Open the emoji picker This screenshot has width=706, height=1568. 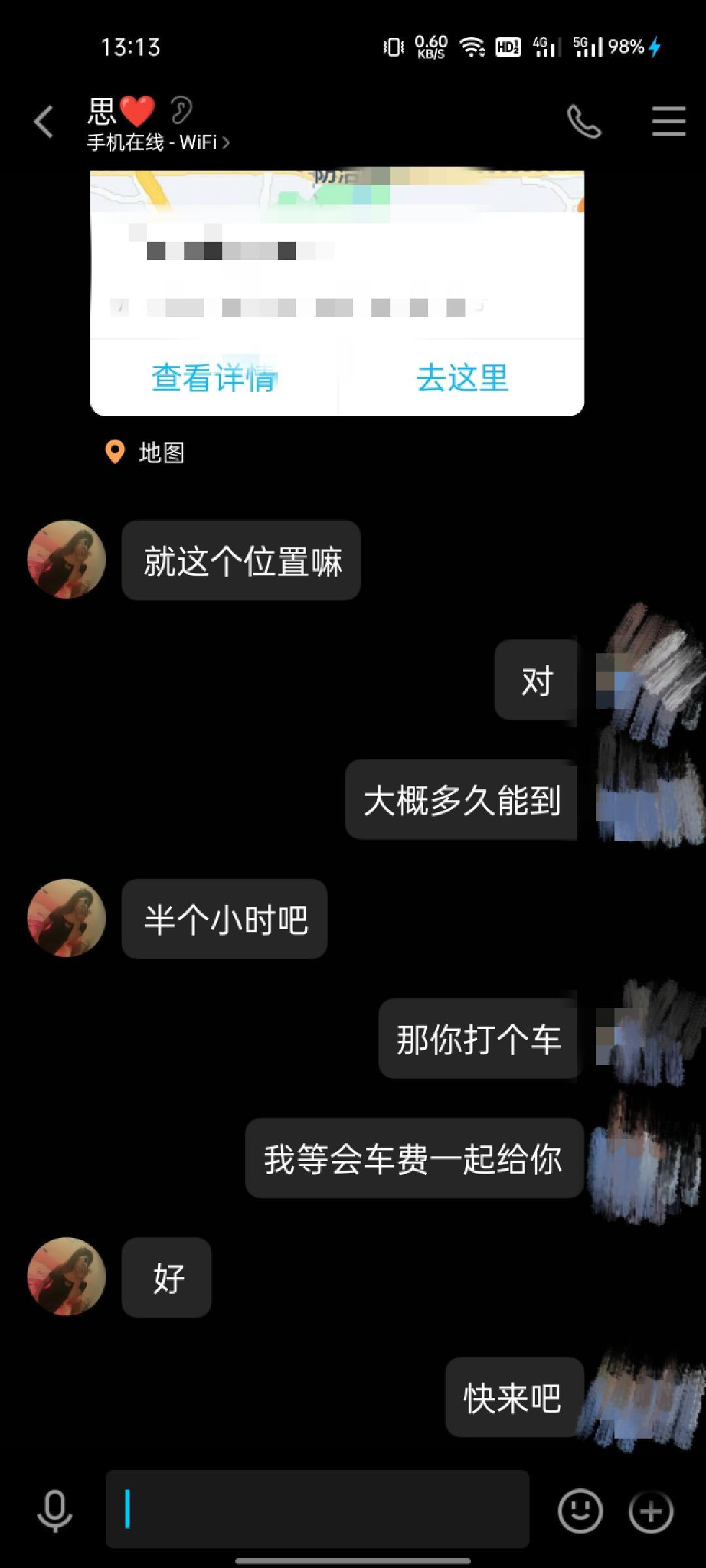point(580,1511)
